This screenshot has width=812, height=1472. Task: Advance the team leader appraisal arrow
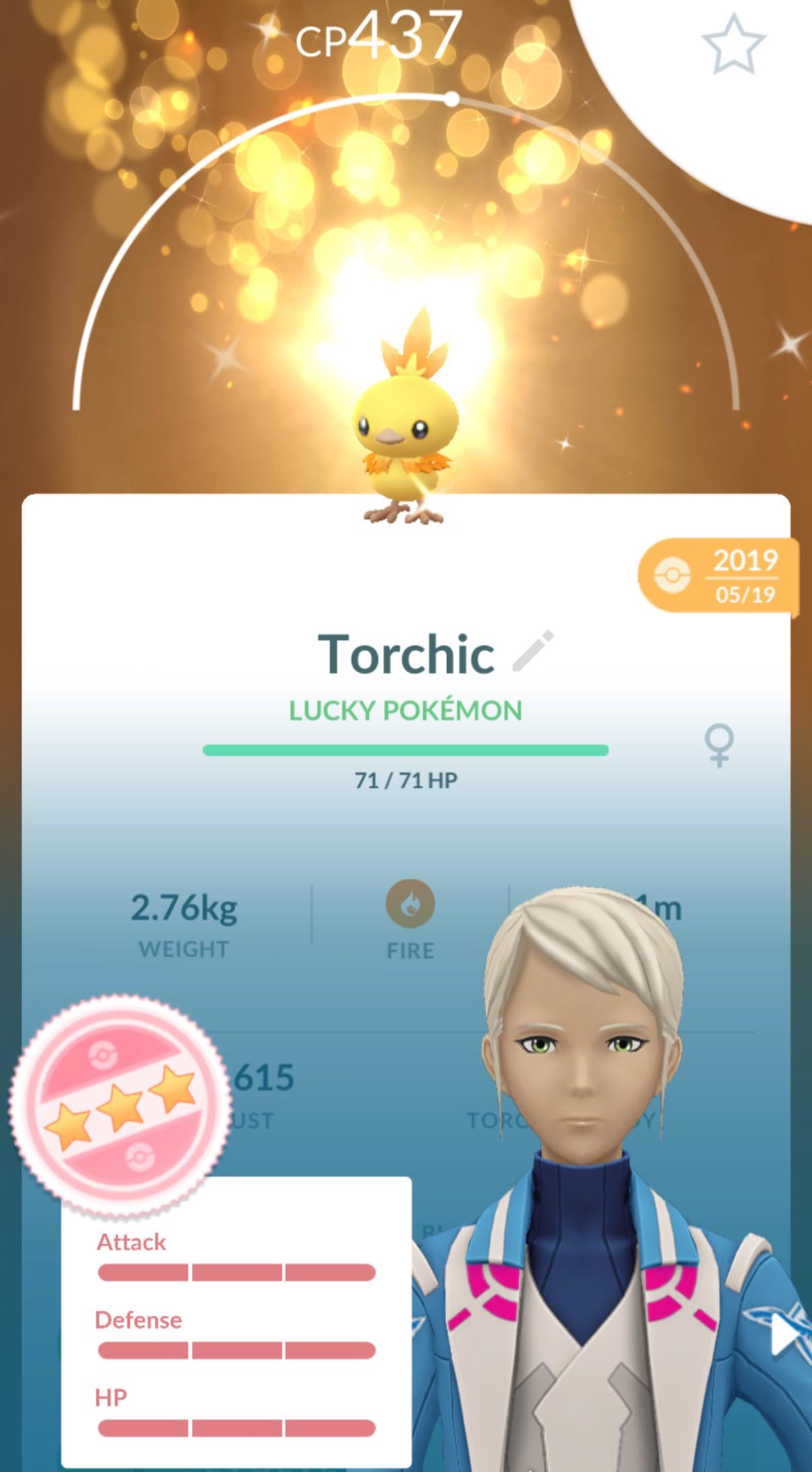tap(785, 1334)
